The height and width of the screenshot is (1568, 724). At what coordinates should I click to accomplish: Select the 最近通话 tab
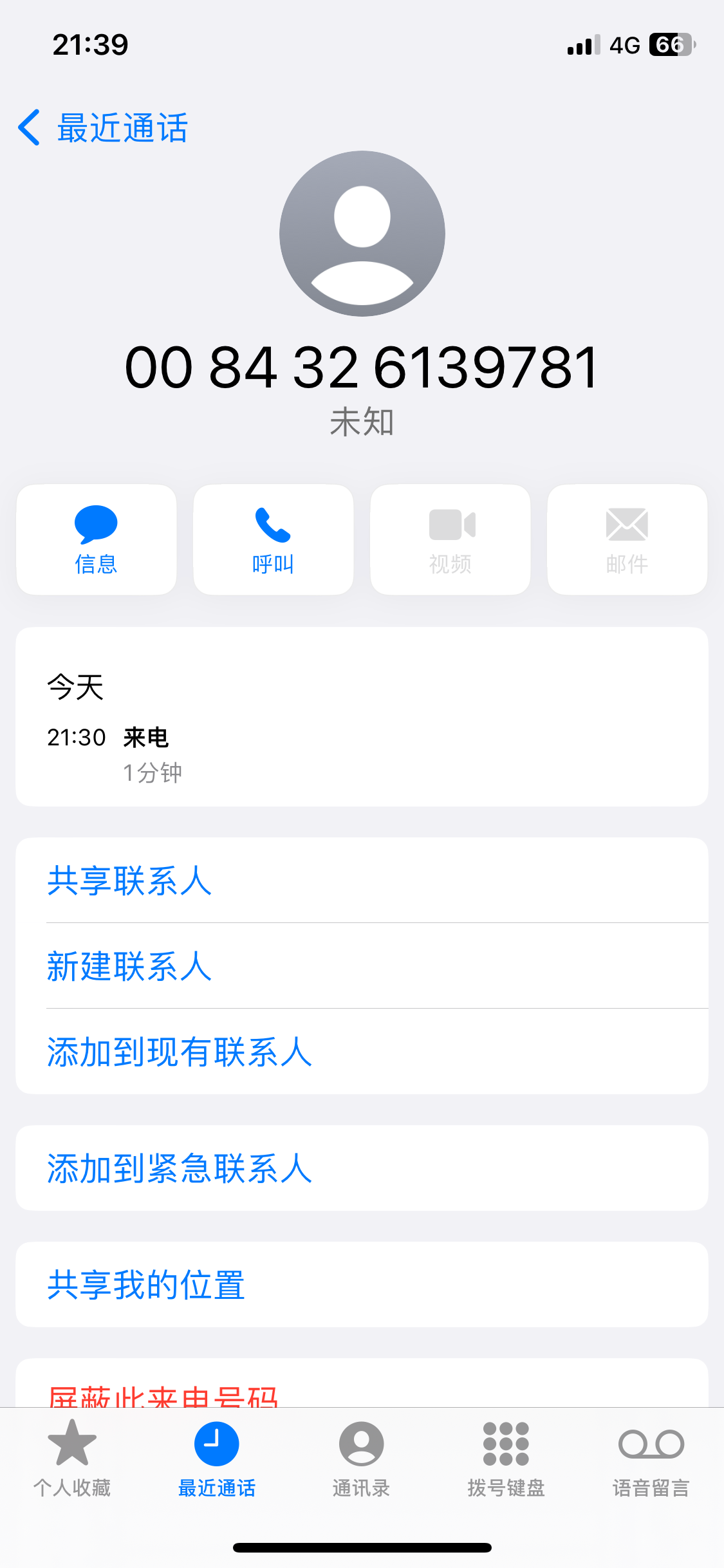pos(217,1461)
